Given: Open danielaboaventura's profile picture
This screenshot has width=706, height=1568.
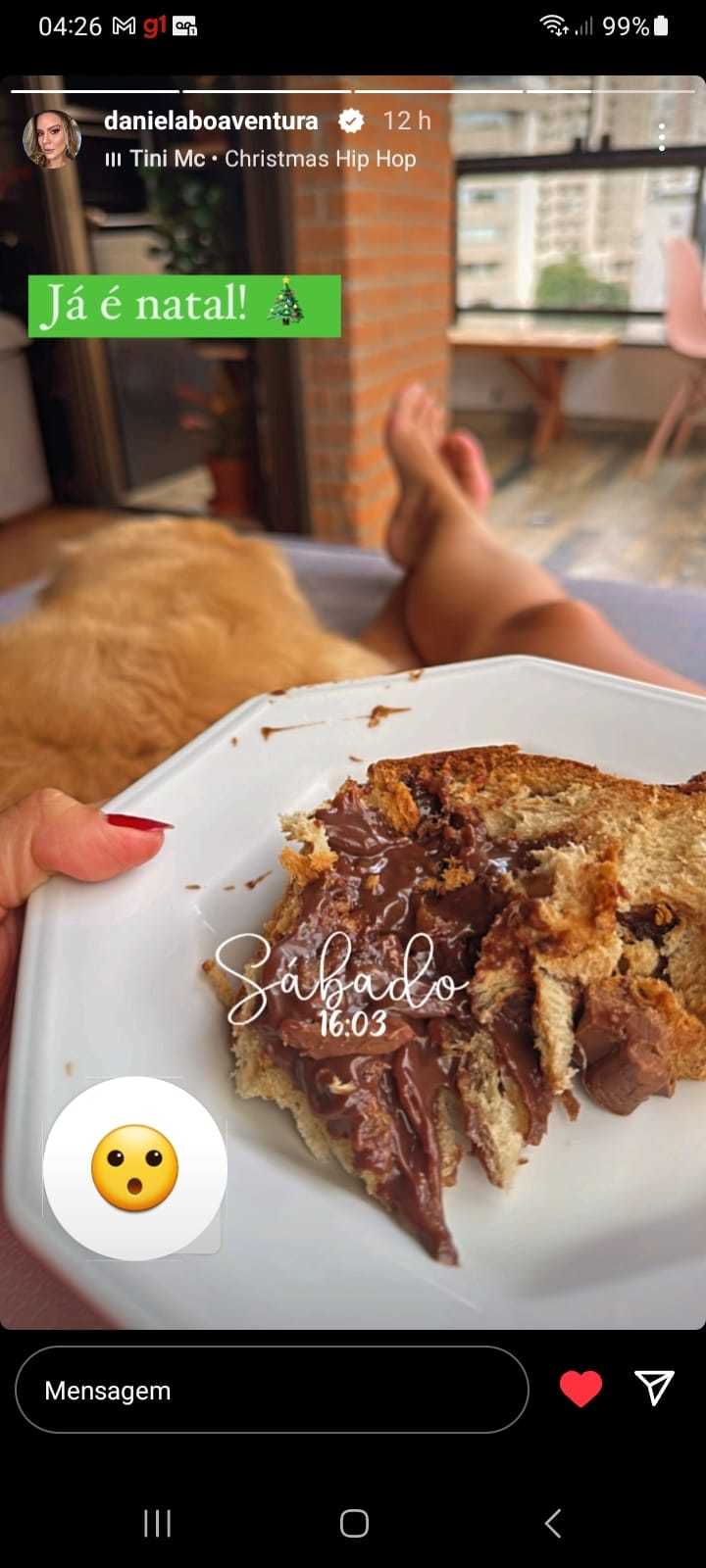Looking at the screenshot, I should (51, 139).
